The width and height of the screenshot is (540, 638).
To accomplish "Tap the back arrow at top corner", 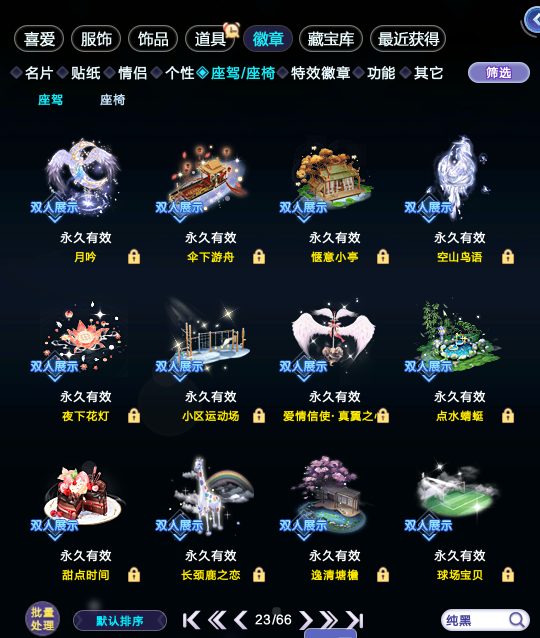I will [x=533, y=20].
